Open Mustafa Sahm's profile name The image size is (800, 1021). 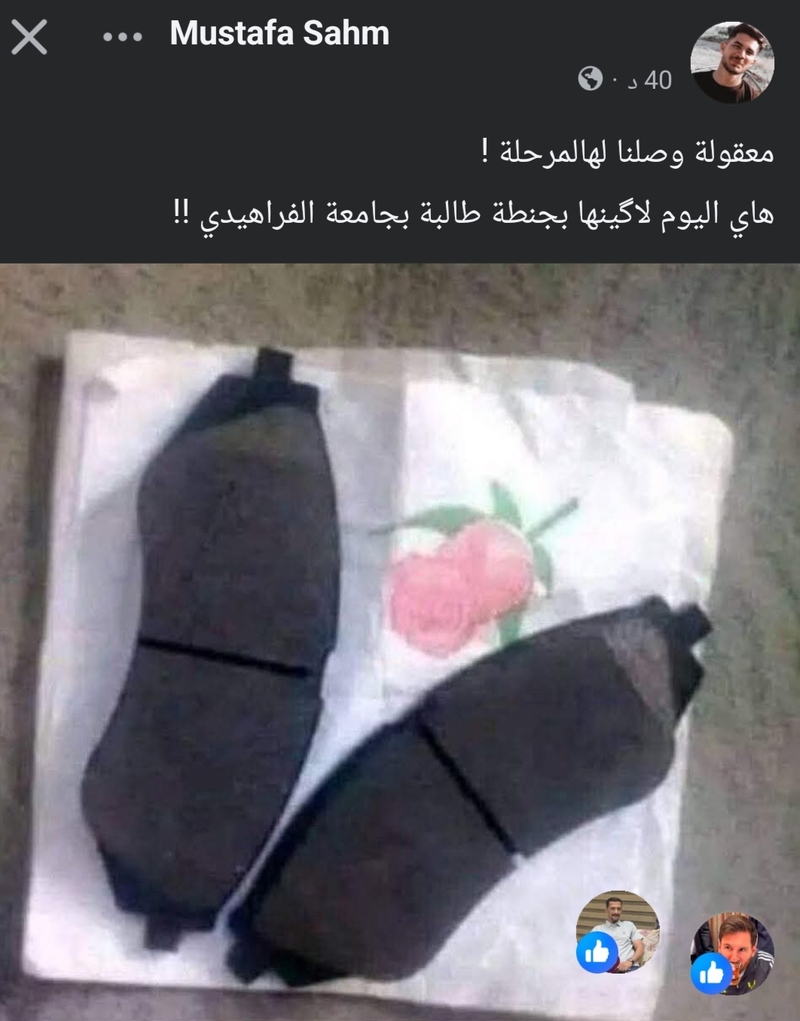click(x=279, y=34)
